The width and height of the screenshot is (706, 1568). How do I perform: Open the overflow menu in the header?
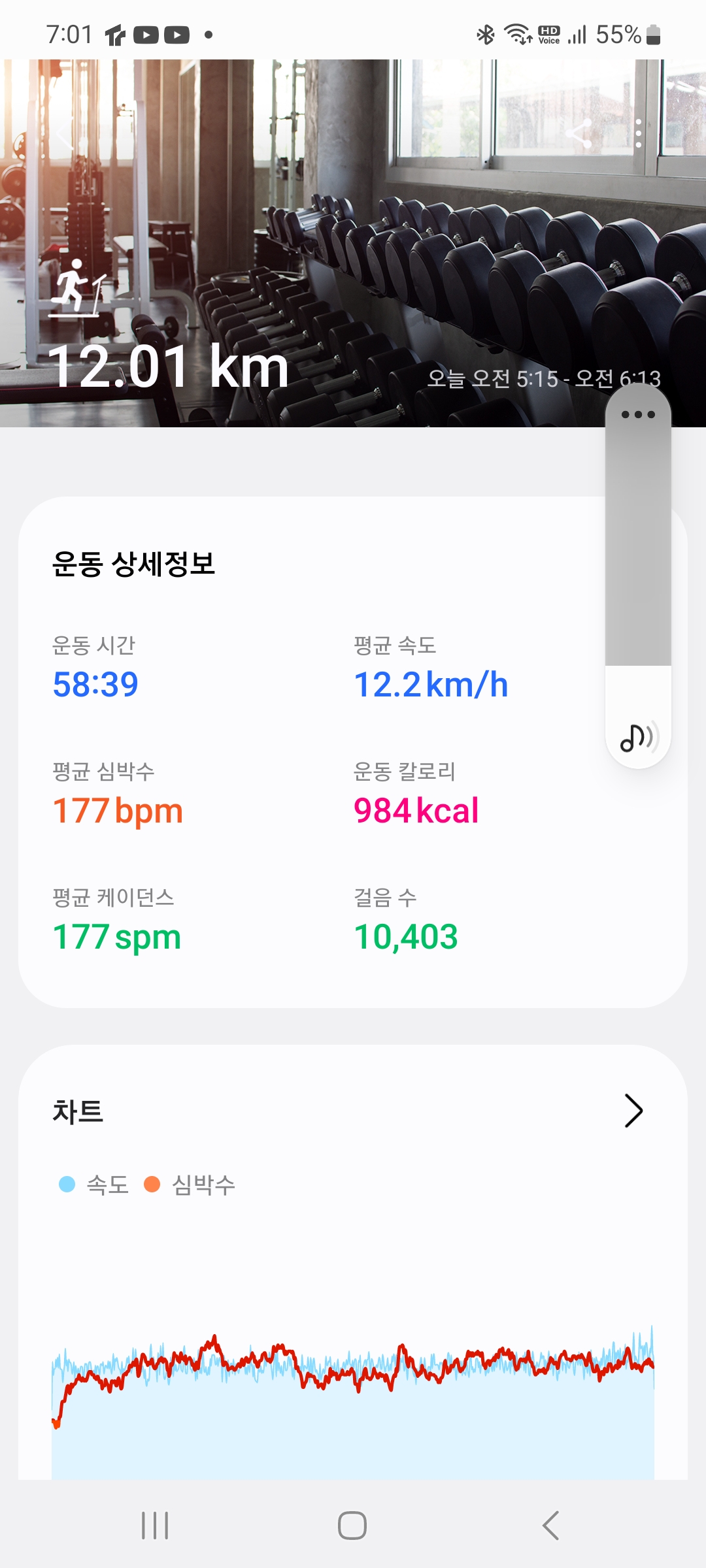(639, 134)
